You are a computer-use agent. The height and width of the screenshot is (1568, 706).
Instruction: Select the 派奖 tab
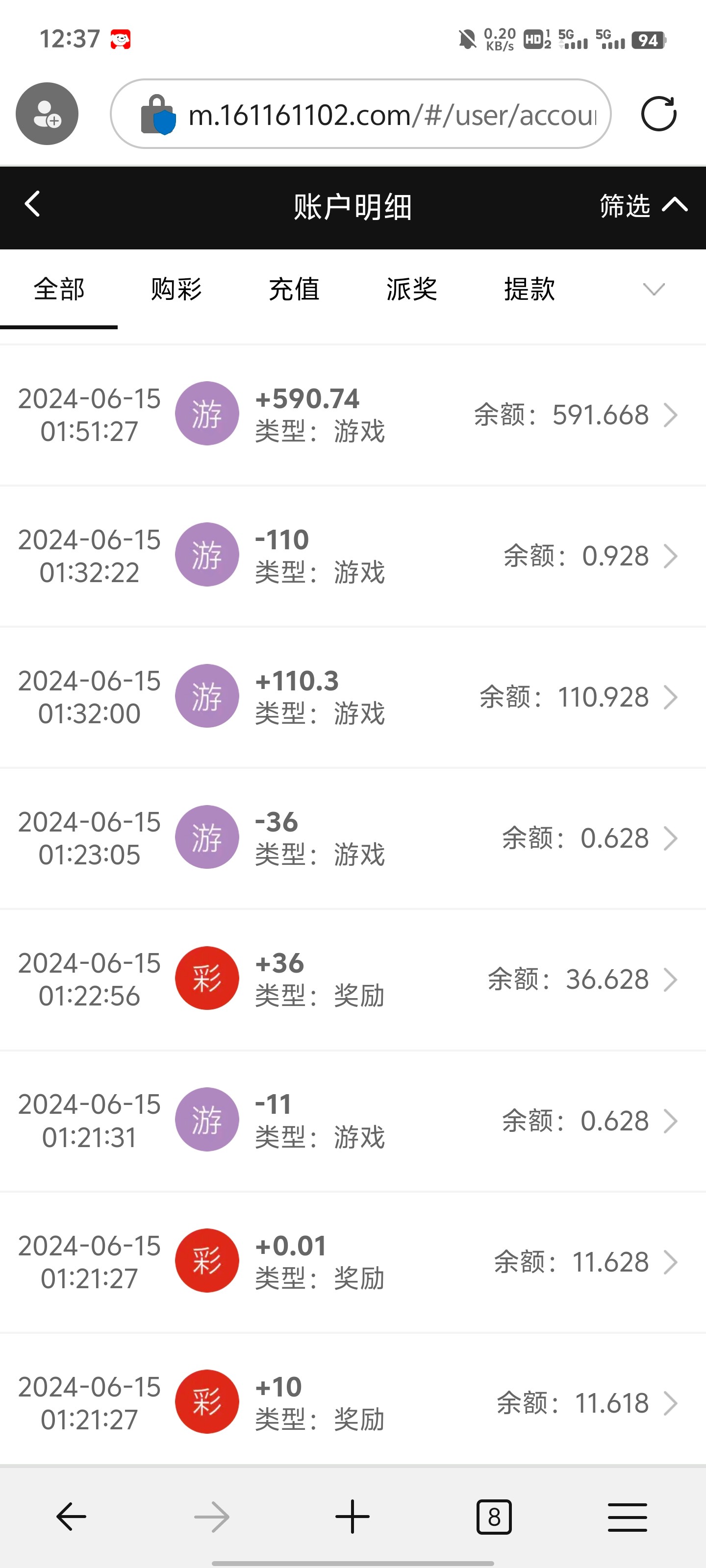pos(411,289)
